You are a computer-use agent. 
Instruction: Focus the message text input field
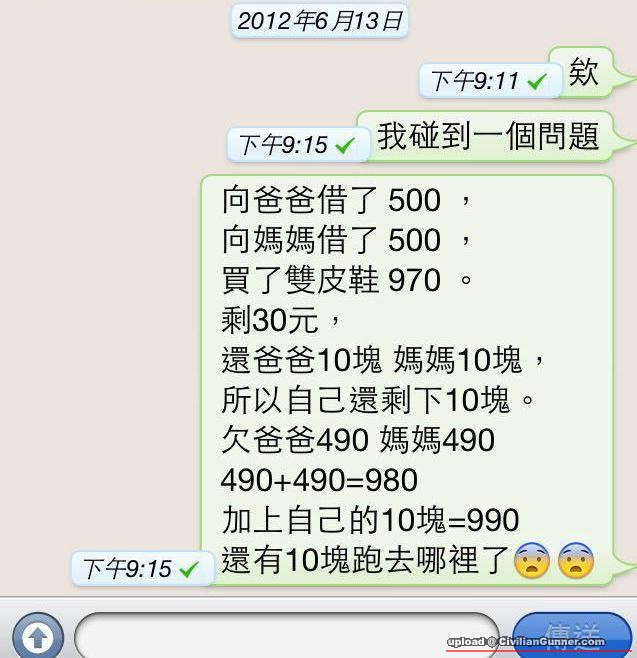285,637
